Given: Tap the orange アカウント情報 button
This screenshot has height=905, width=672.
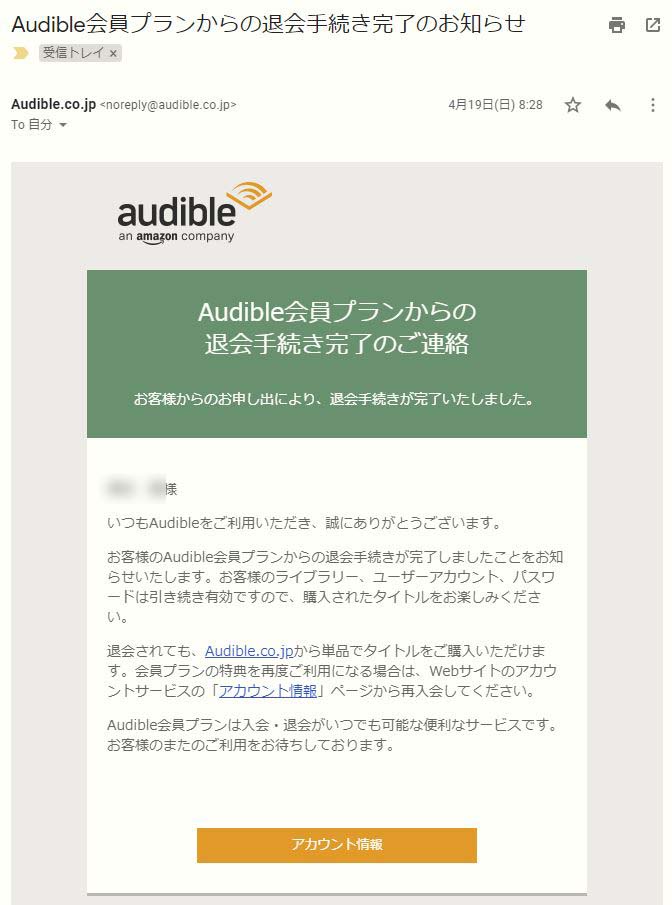Looking at the screenshot, I should click(336, 844).
